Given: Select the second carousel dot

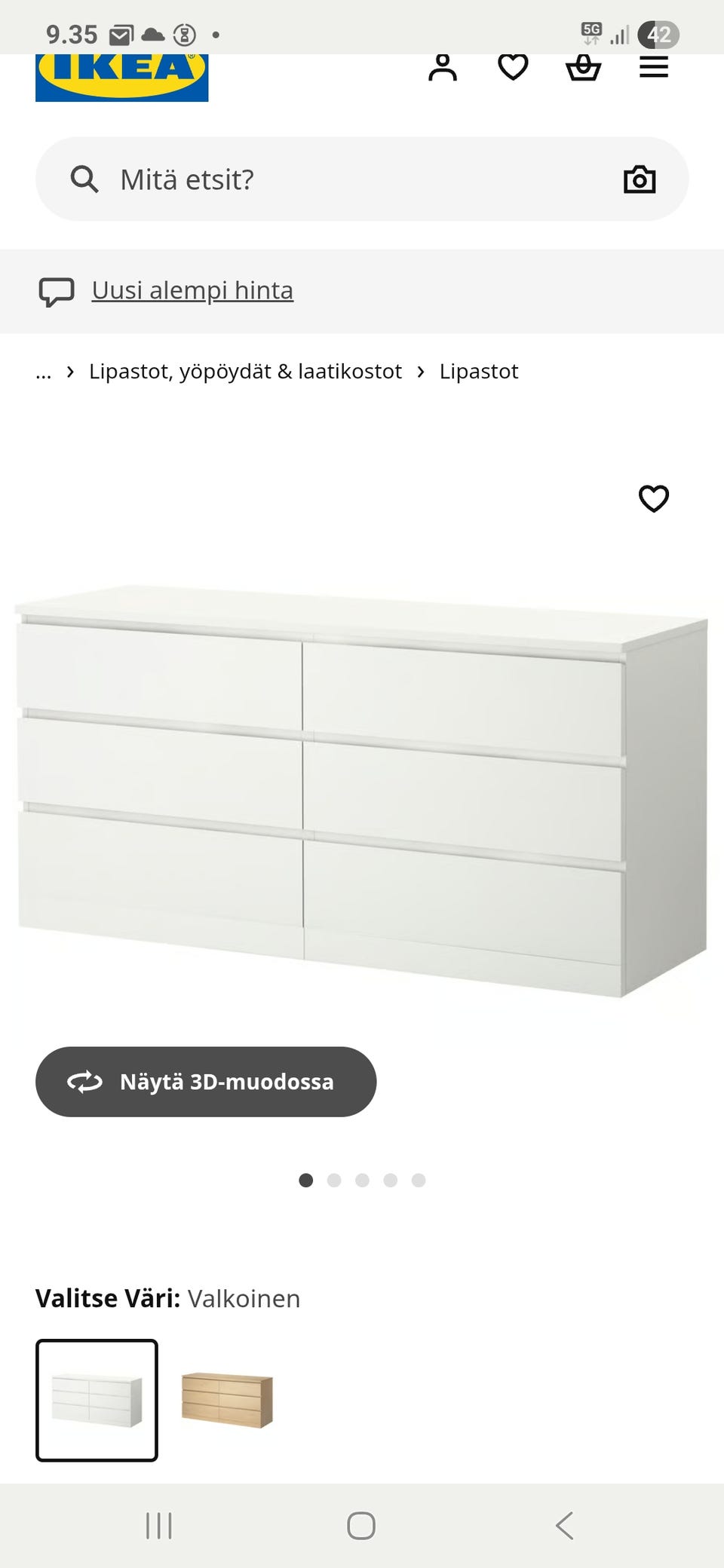Looking at the screenshot, I should click(x=334, y=1181).
